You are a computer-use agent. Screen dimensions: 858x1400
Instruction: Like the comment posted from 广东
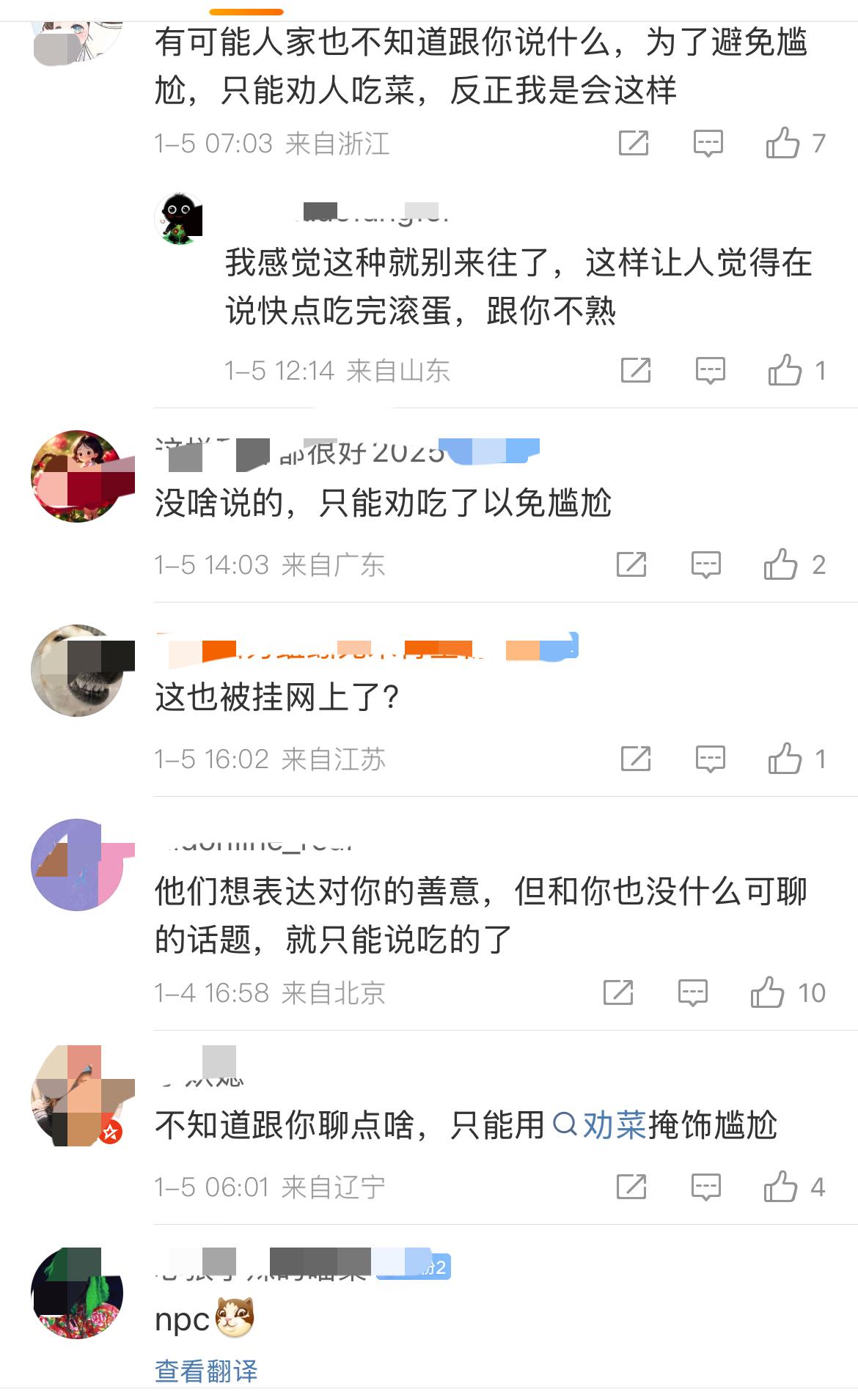[x=780, y=564]
